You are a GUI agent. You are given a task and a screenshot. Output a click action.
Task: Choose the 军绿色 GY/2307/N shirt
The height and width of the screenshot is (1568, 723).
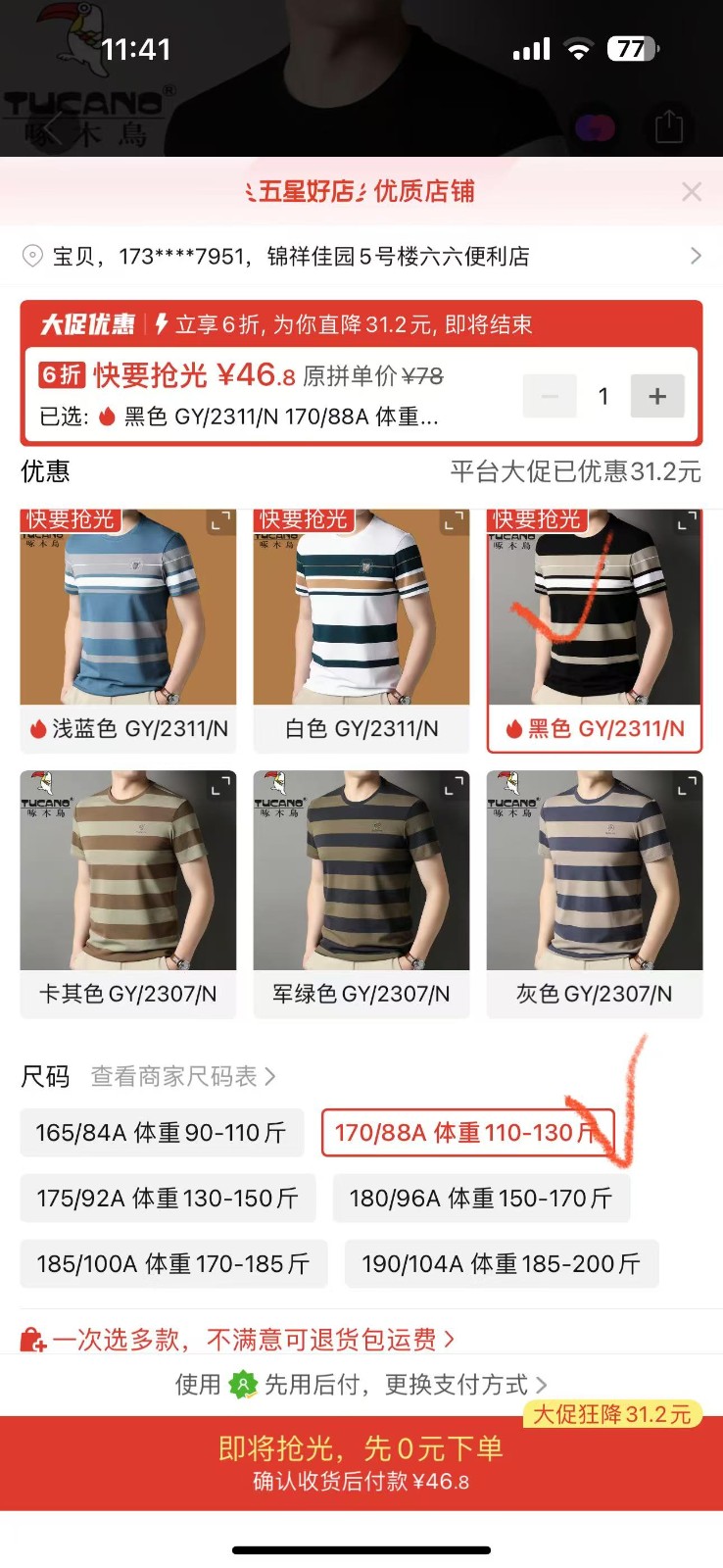(x=361, y=893)
